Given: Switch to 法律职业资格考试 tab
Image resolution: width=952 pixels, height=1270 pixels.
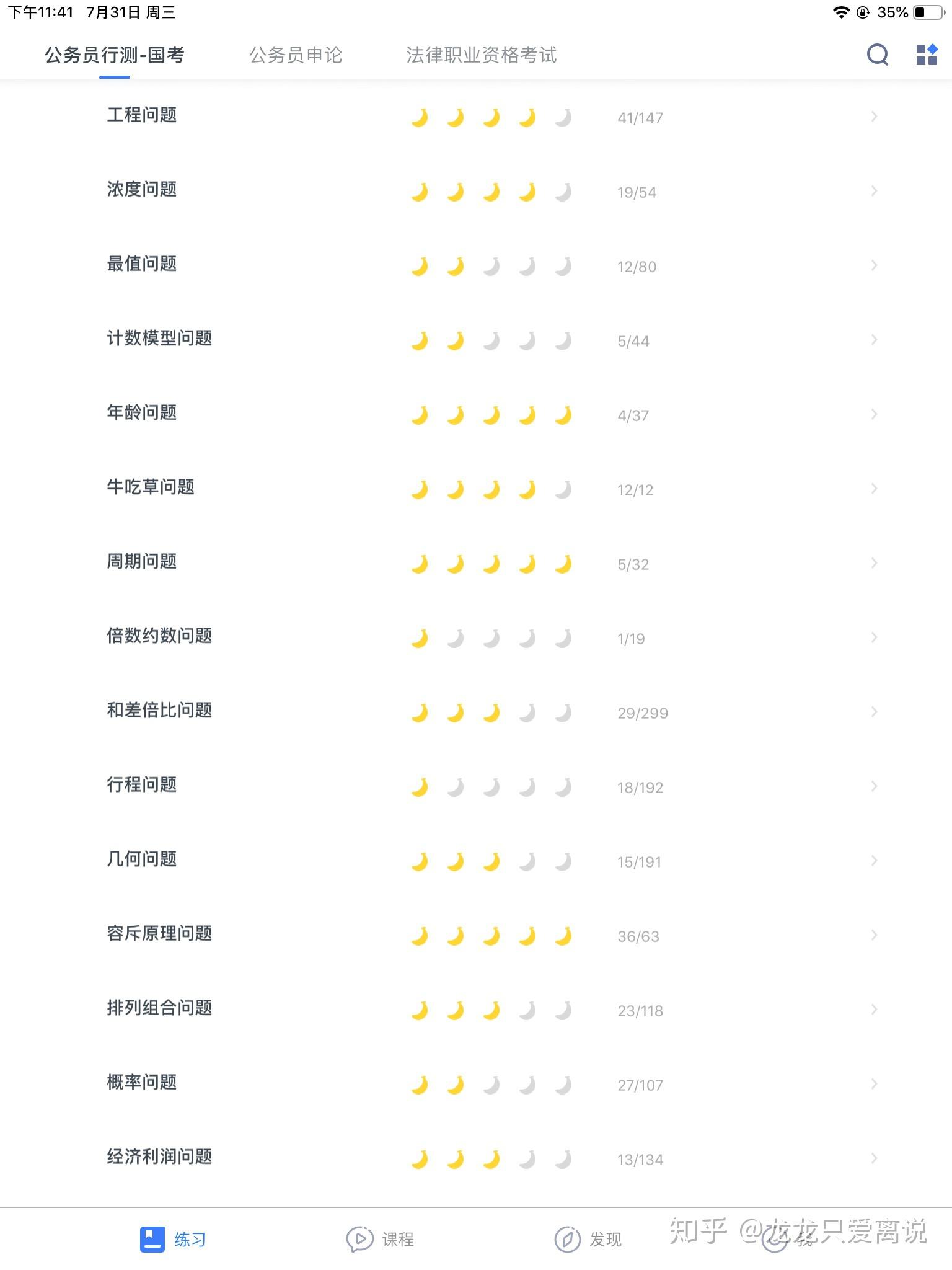Looking at the screenshot, I should [482, 55].
